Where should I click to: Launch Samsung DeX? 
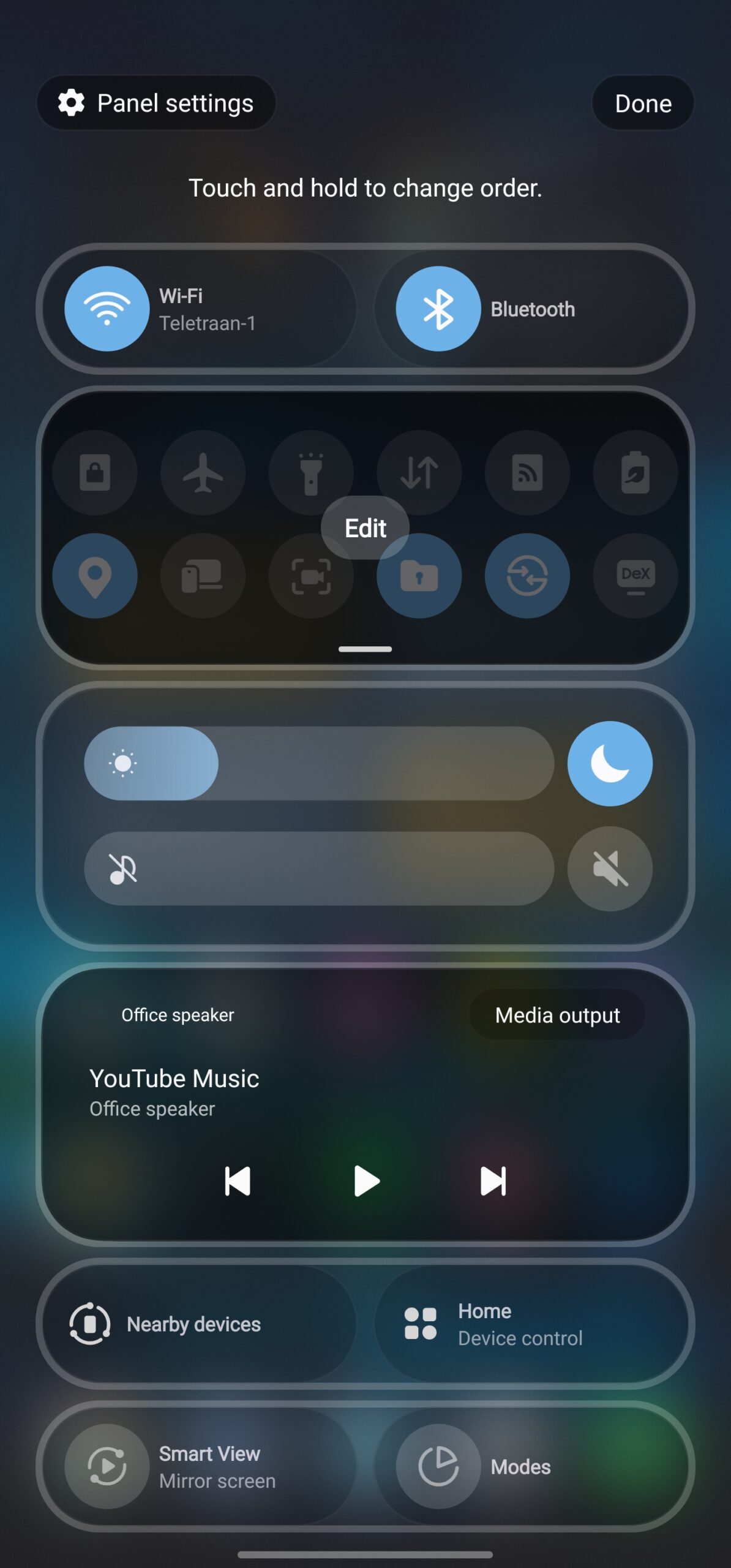coord(634,576)
